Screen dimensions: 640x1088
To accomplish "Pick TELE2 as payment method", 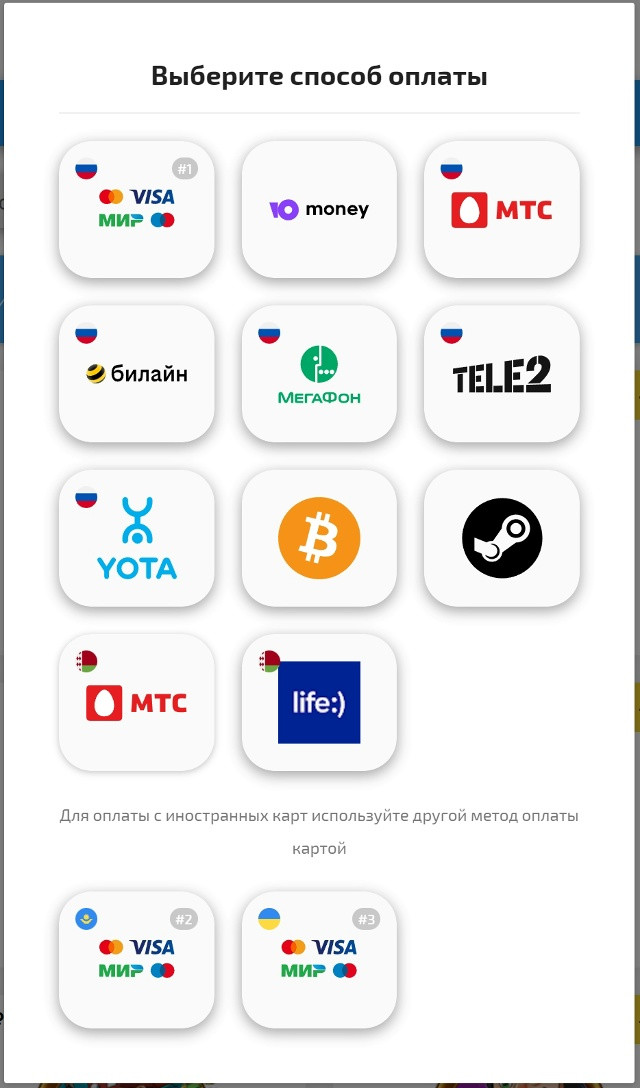I will tap(502, 373).
